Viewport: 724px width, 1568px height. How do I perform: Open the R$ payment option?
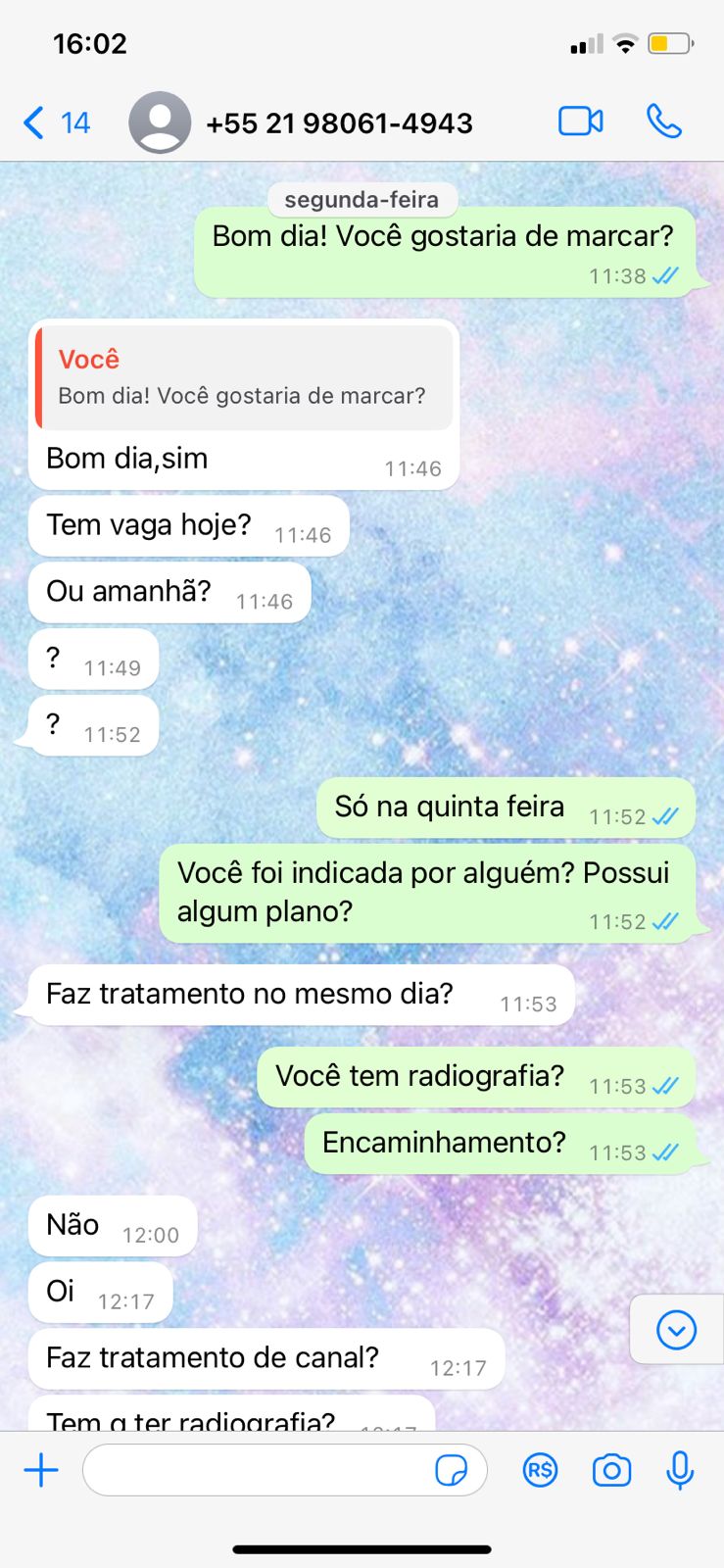click(x=540, y=1470)
